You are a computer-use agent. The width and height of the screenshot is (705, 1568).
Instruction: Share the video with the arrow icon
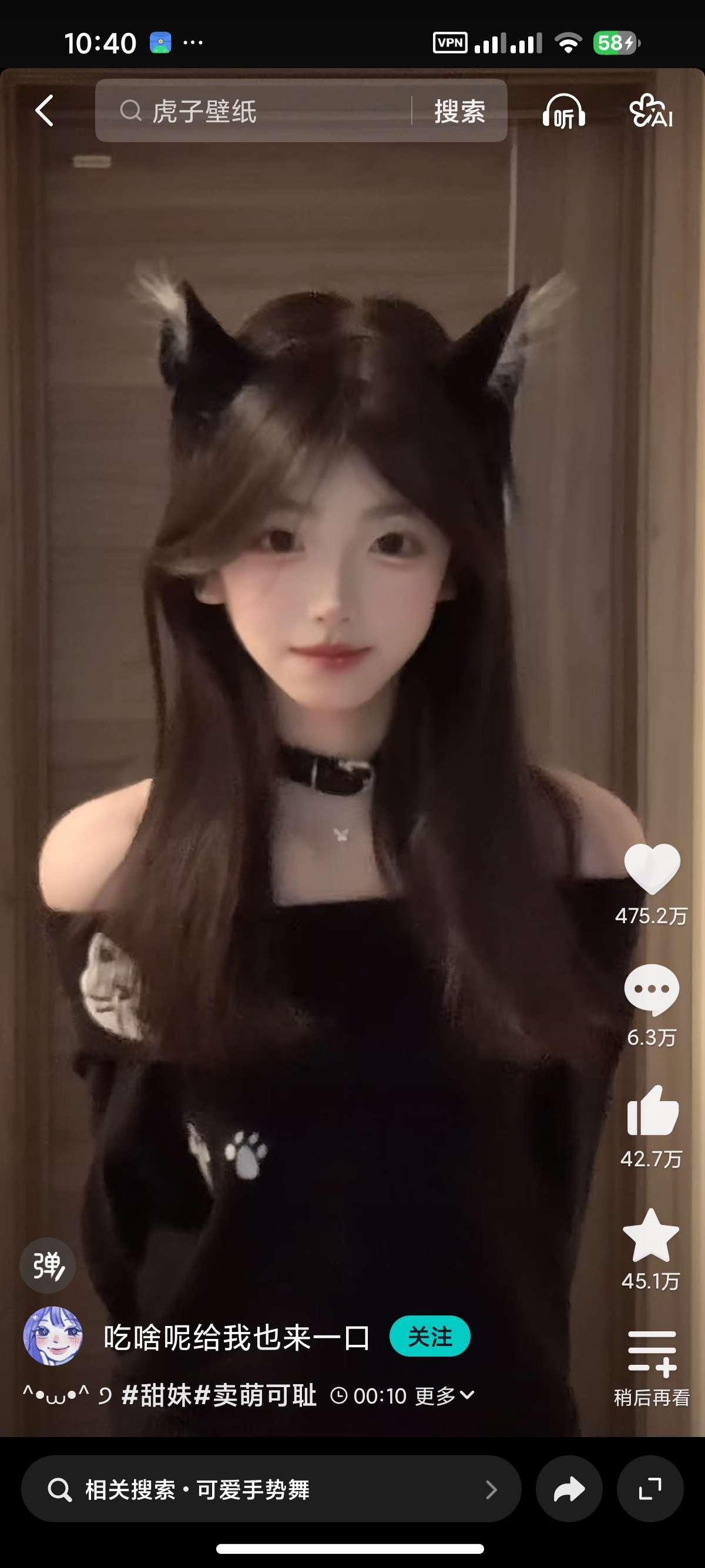[x=569, y=1489]
